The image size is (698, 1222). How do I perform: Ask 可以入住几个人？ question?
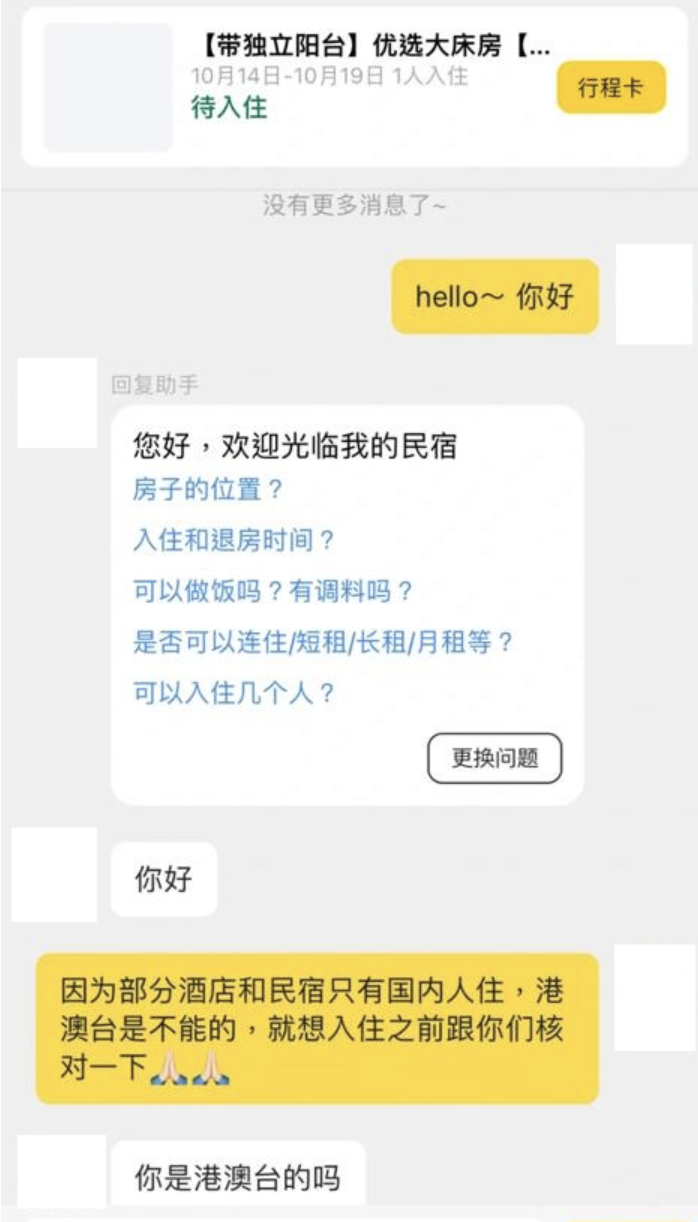233,693
